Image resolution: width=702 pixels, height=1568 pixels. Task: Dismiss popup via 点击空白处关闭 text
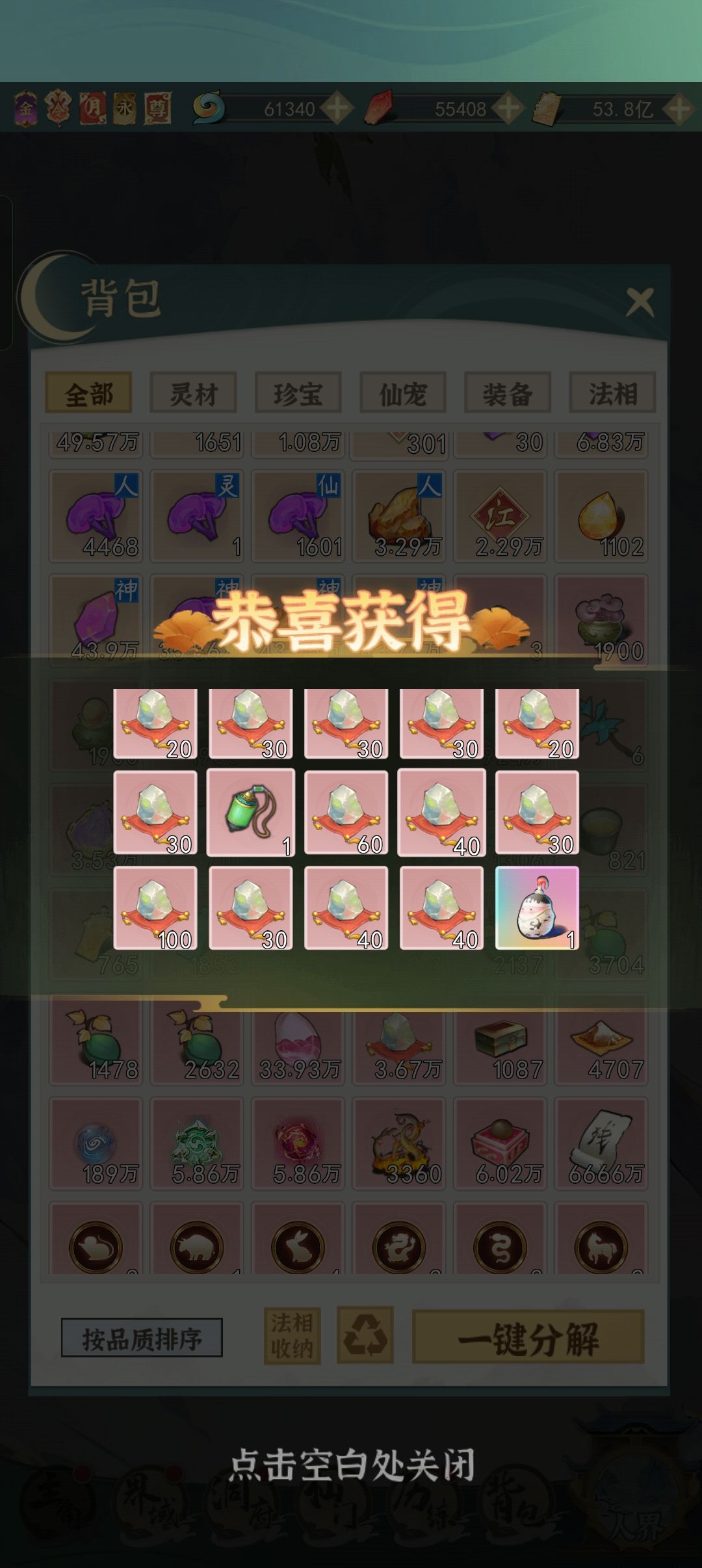352,1465
